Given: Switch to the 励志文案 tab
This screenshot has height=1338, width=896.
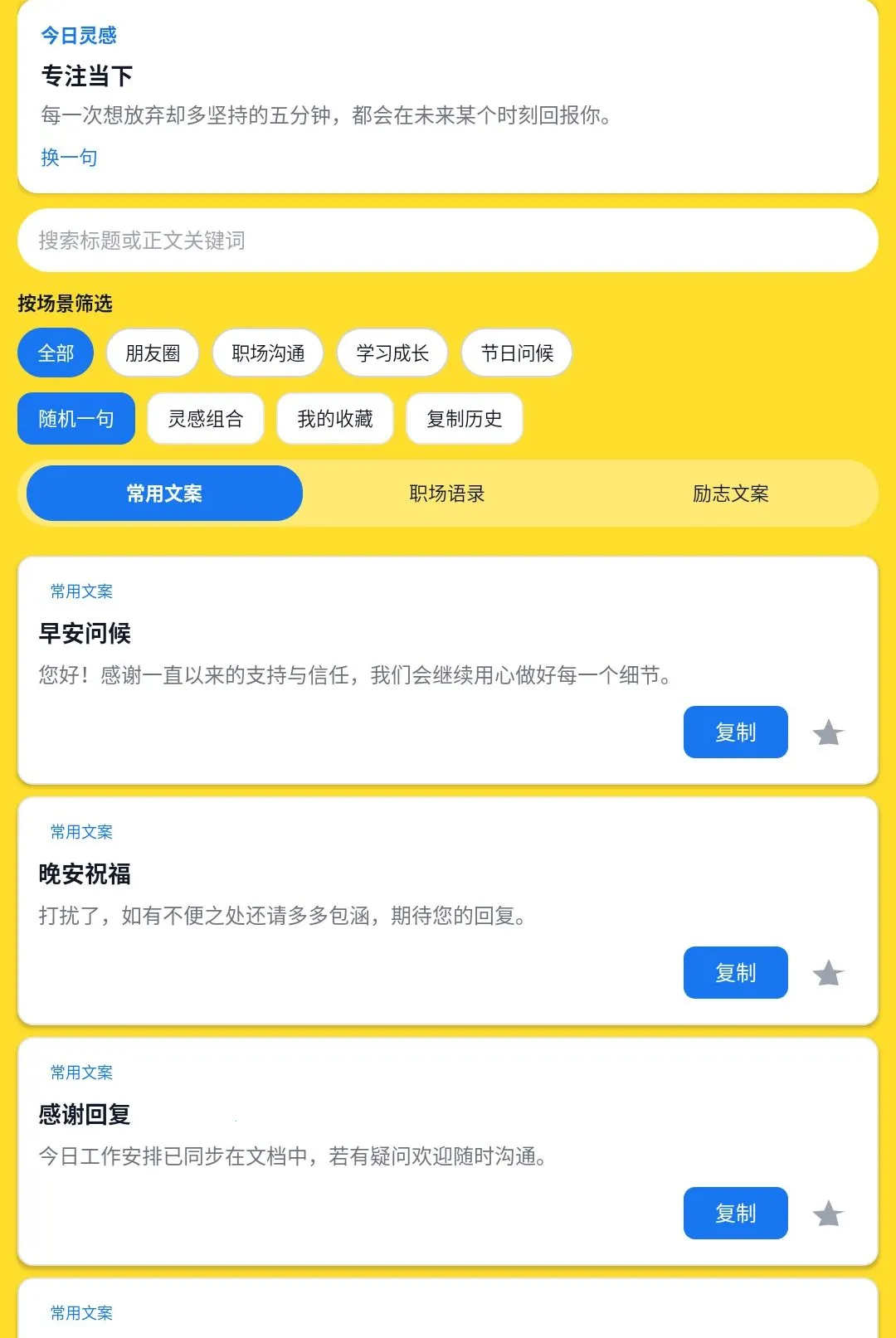Looking at the screenshot, I should click(731, 494).
